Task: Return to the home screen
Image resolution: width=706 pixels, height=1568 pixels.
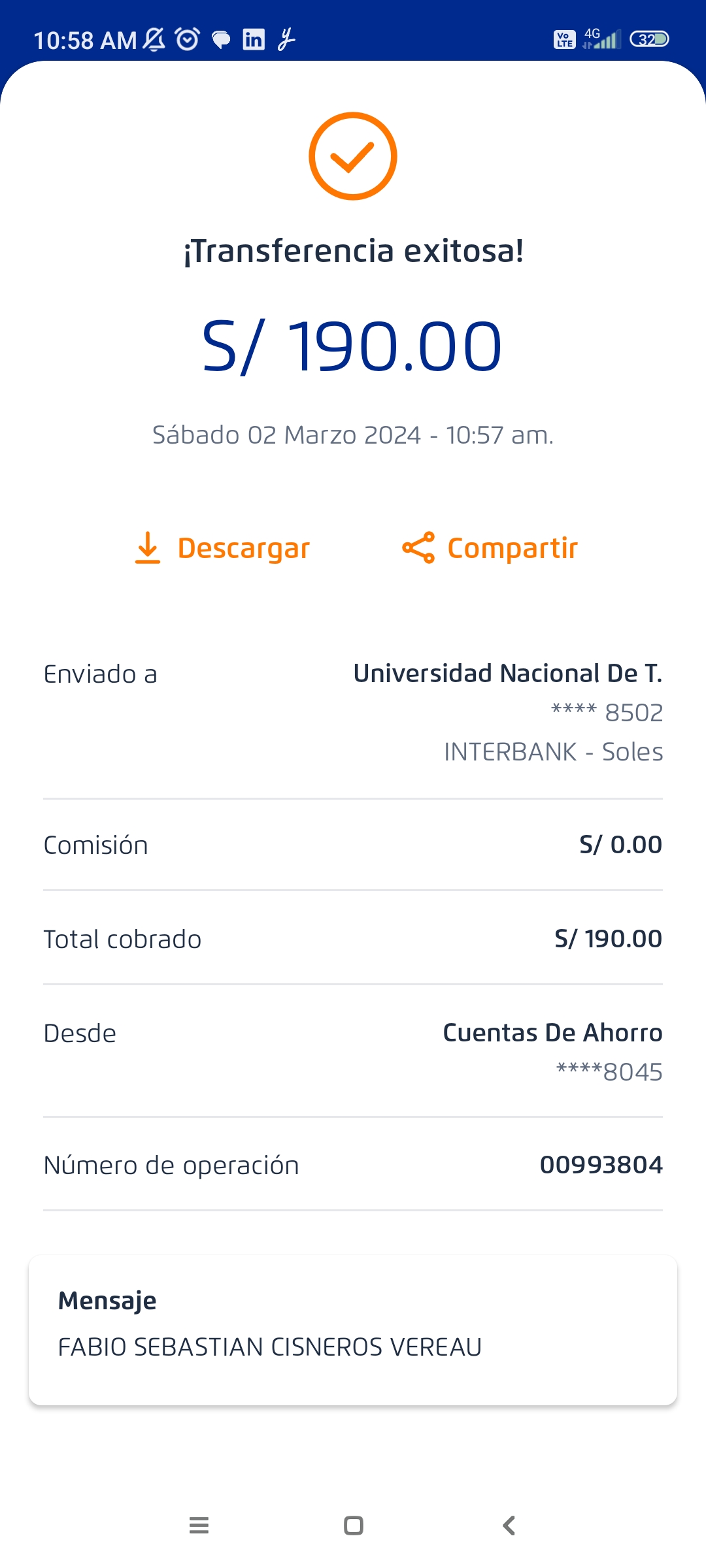Action: click(353, 1526)
